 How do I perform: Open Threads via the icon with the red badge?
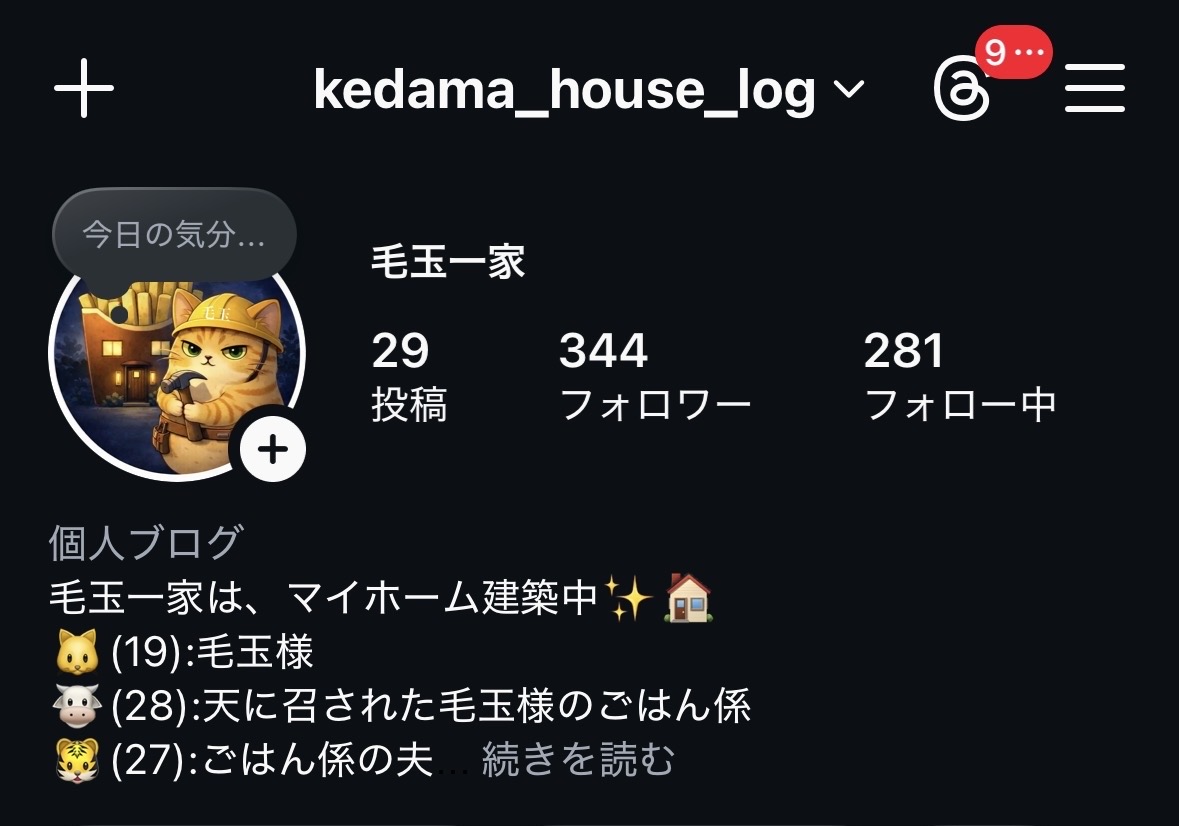(x=962, y=89)
